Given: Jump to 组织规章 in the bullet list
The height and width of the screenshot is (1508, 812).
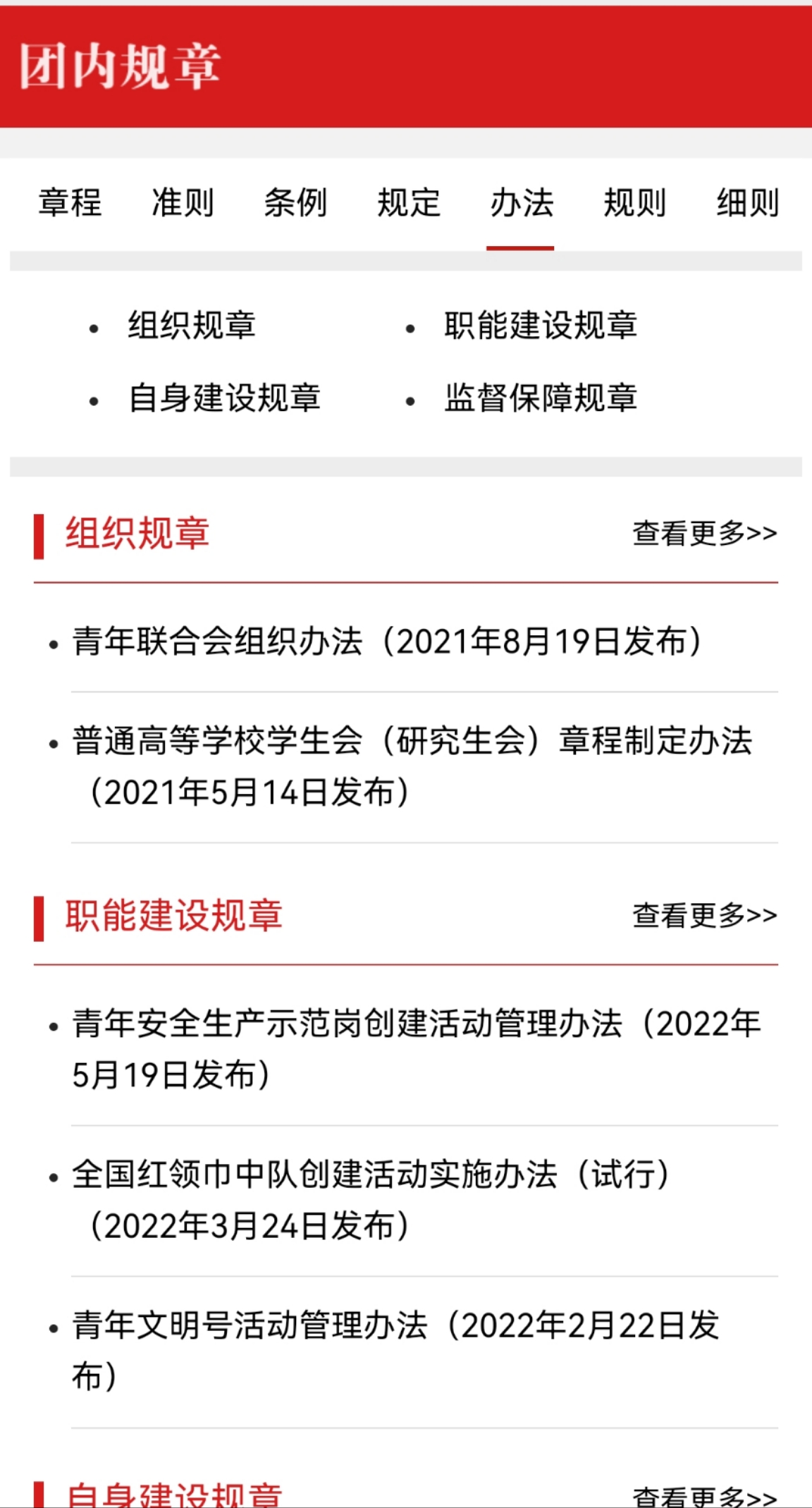Looking at the screenshot, I should click(192, 326).
